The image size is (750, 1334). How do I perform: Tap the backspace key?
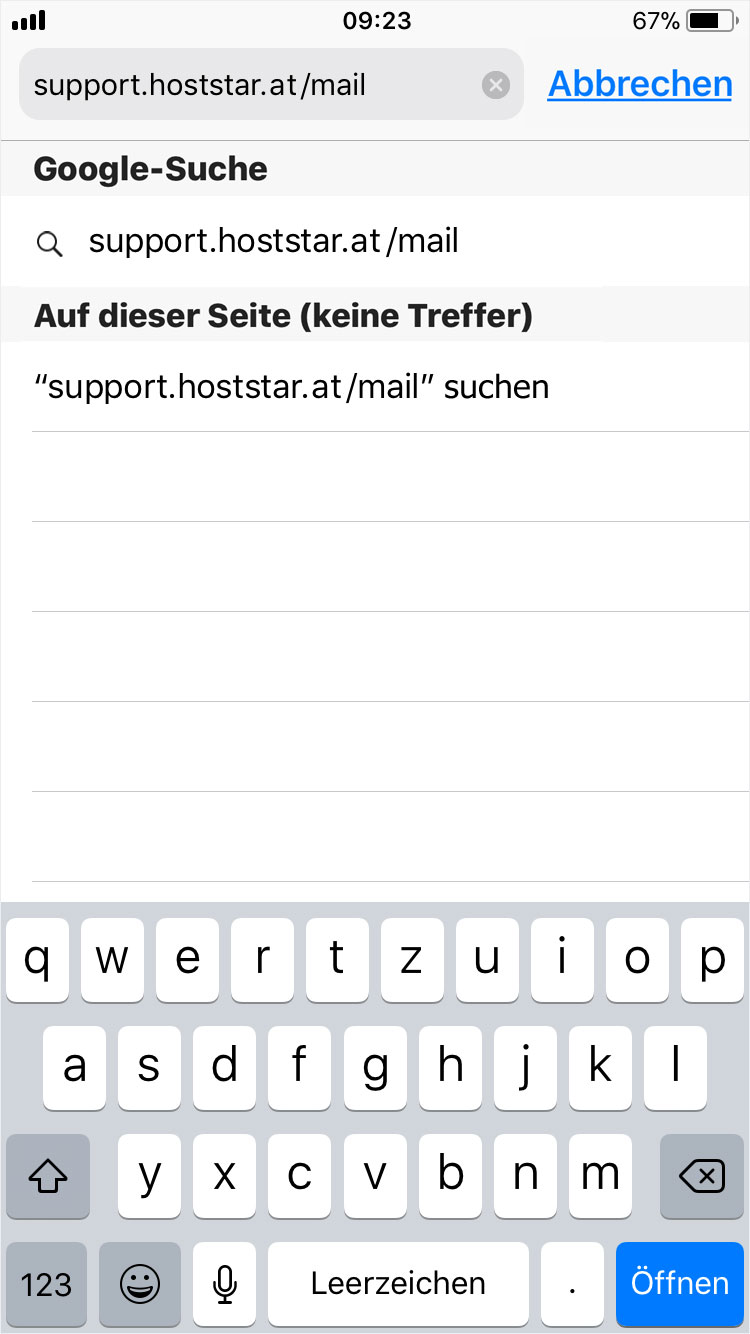pos(702,1176)
